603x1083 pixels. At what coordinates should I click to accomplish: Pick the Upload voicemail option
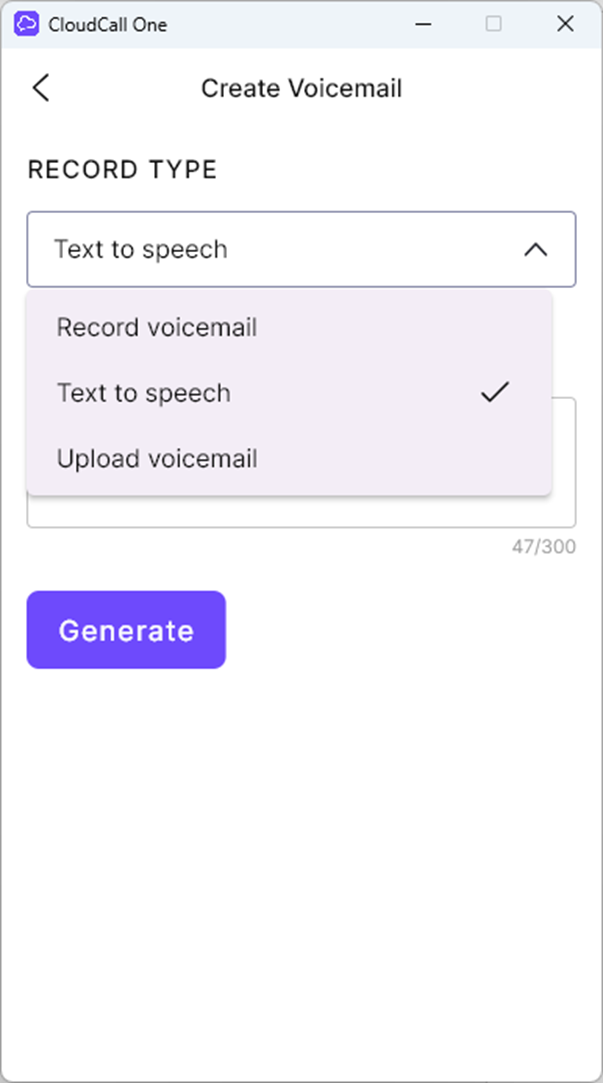[289, 459]
